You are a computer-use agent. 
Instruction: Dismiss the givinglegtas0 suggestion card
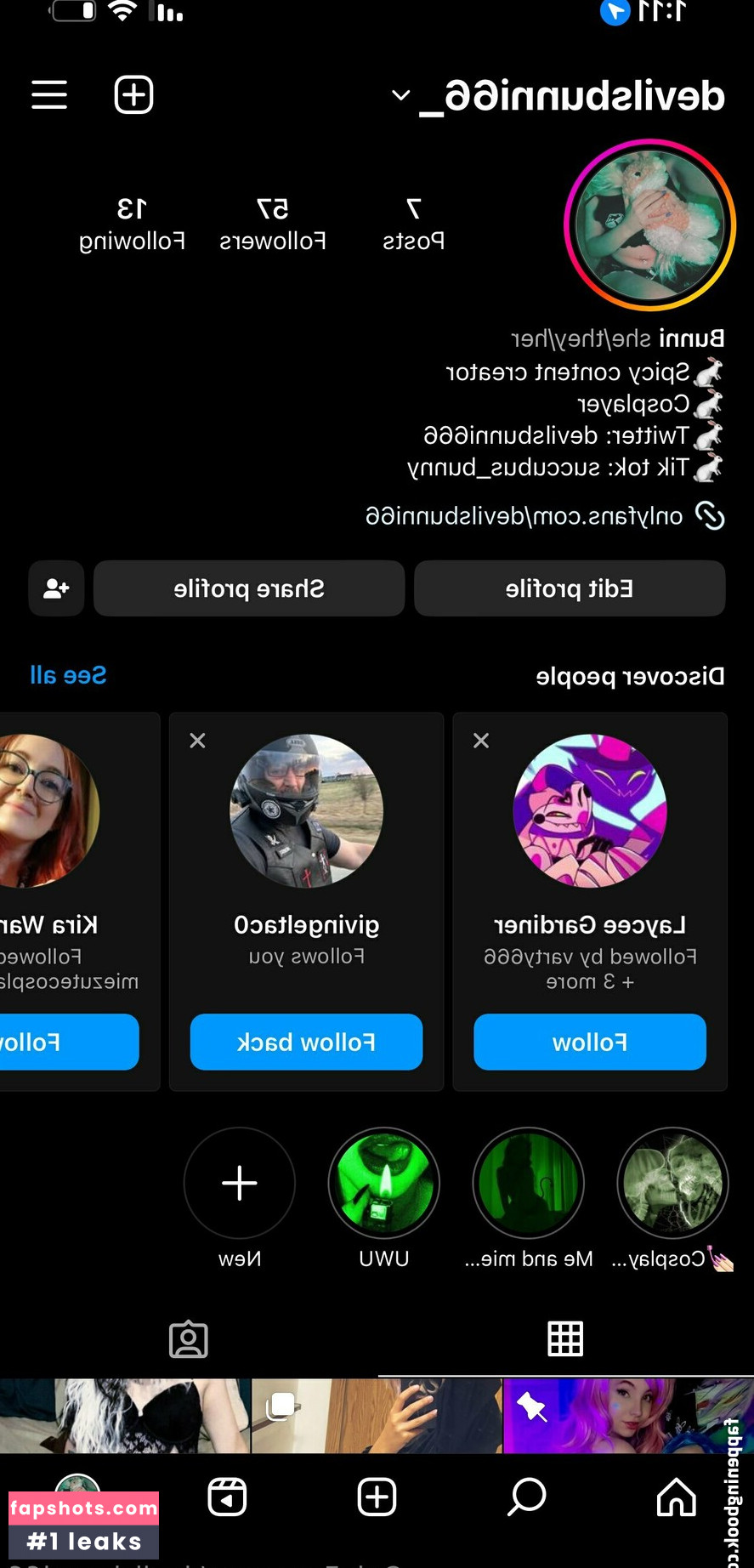coord(197,741)
